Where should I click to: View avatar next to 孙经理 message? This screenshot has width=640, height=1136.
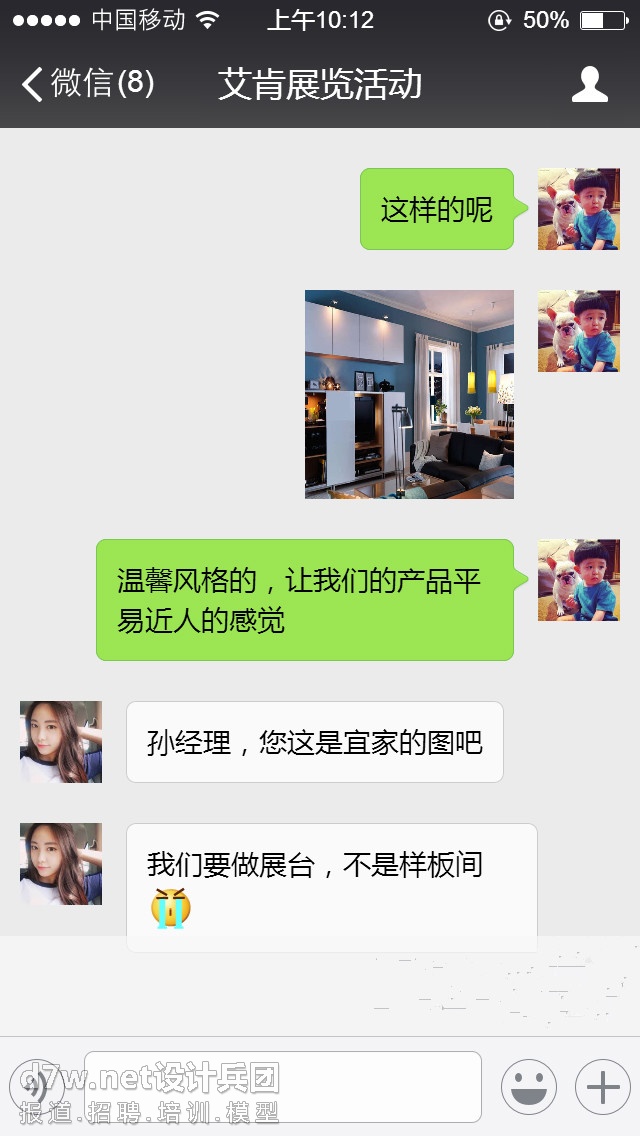61,742
